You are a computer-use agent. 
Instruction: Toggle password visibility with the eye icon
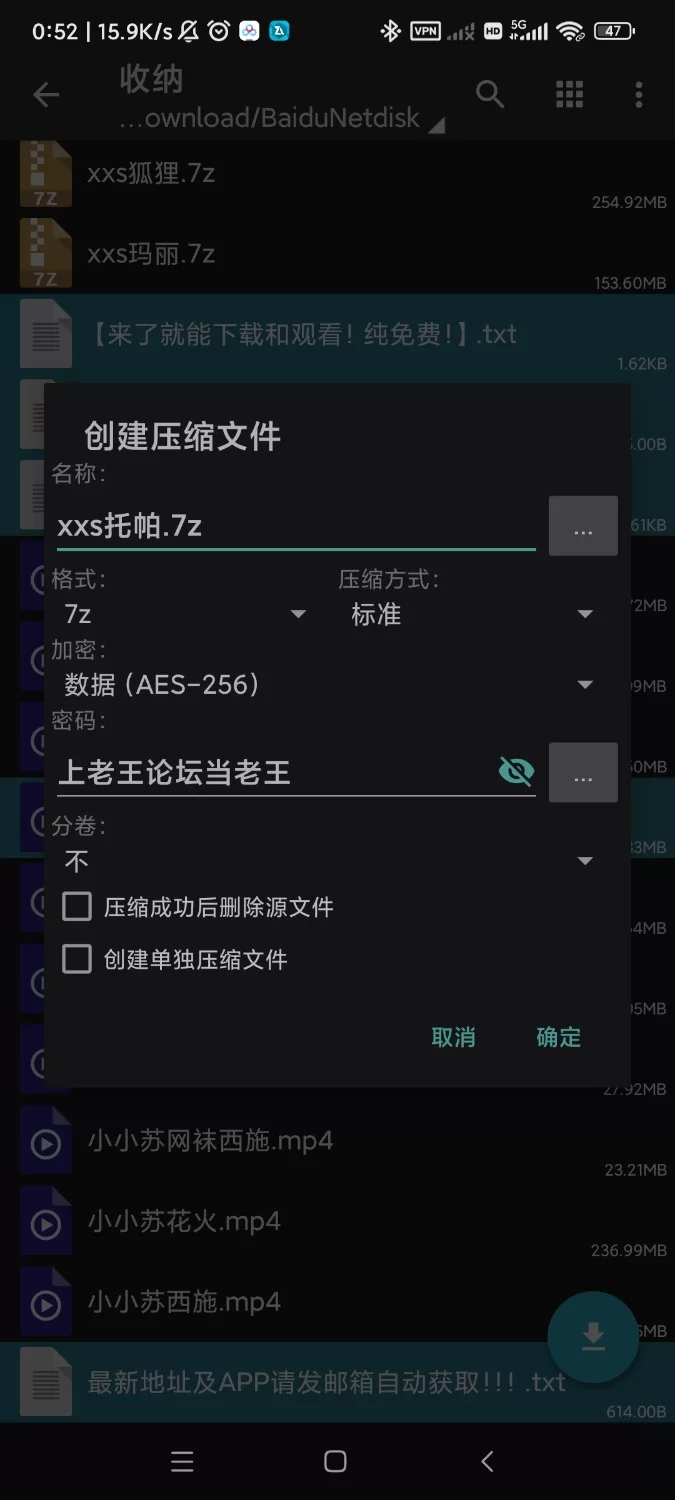516,771
